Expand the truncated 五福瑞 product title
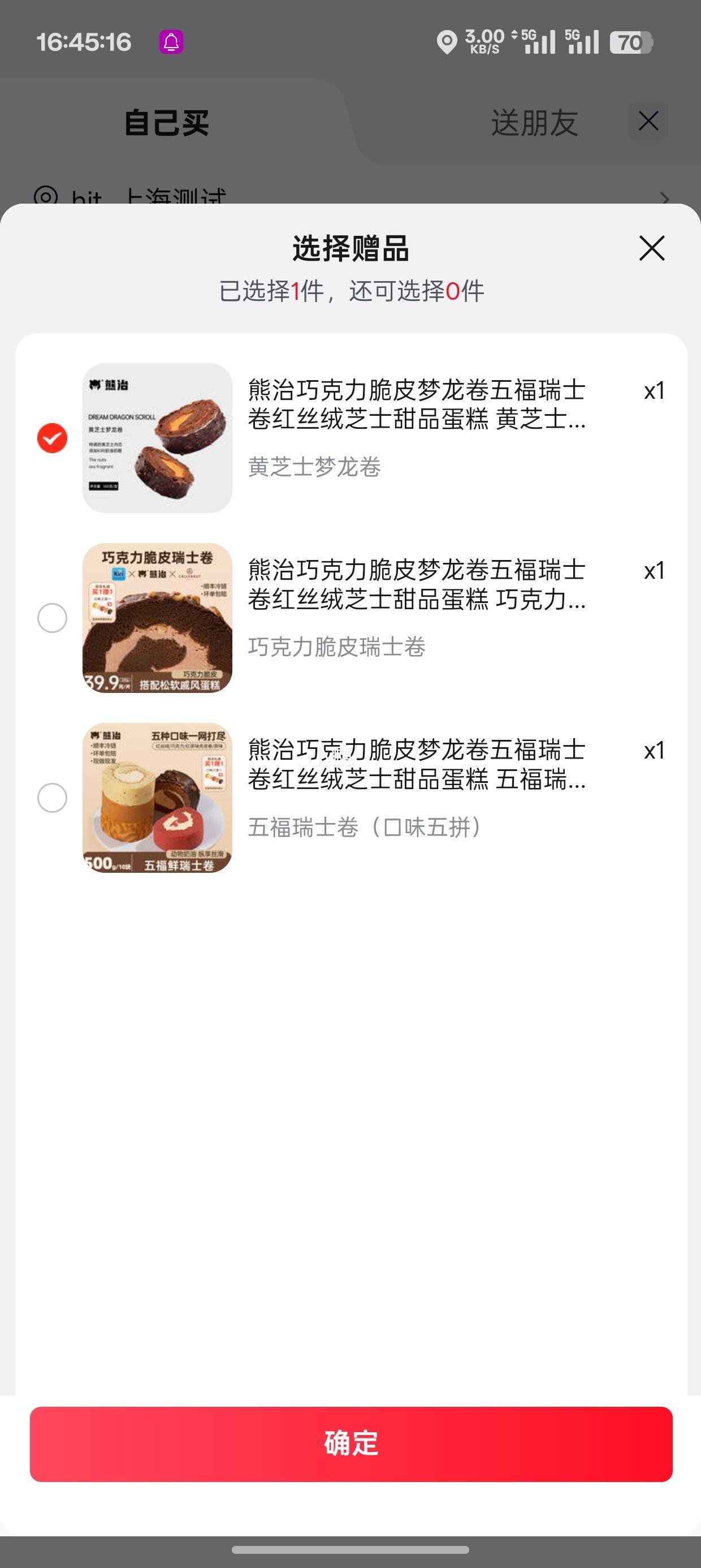 [417, 768]
